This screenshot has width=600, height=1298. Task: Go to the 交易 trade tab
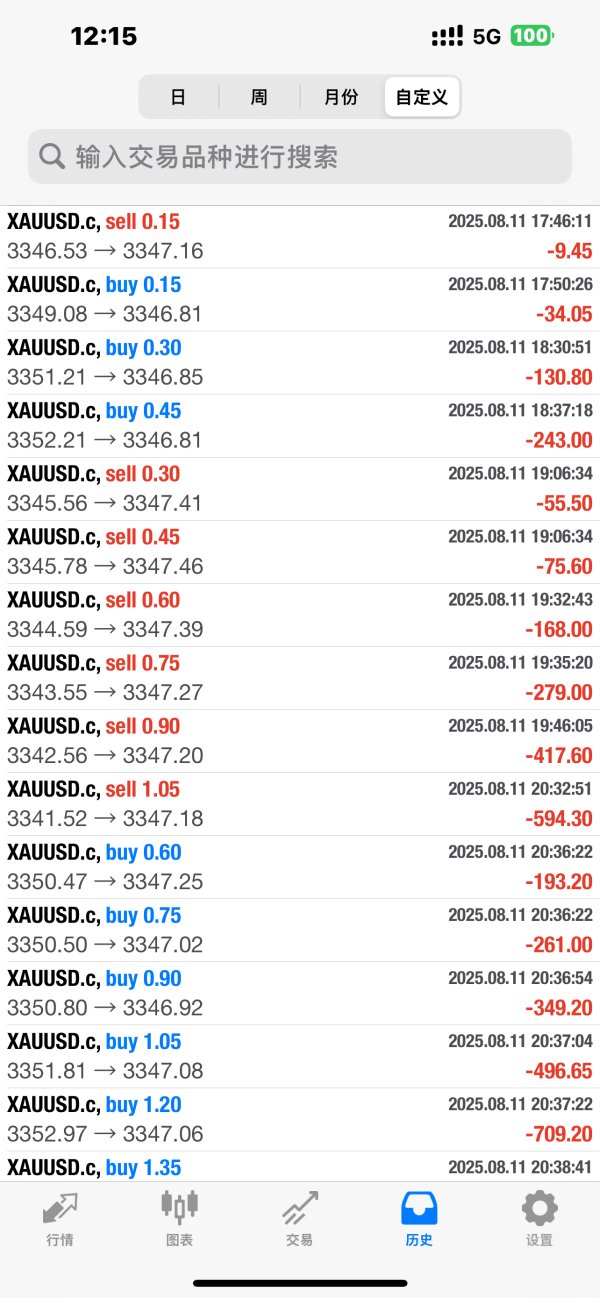(300, 1219)
